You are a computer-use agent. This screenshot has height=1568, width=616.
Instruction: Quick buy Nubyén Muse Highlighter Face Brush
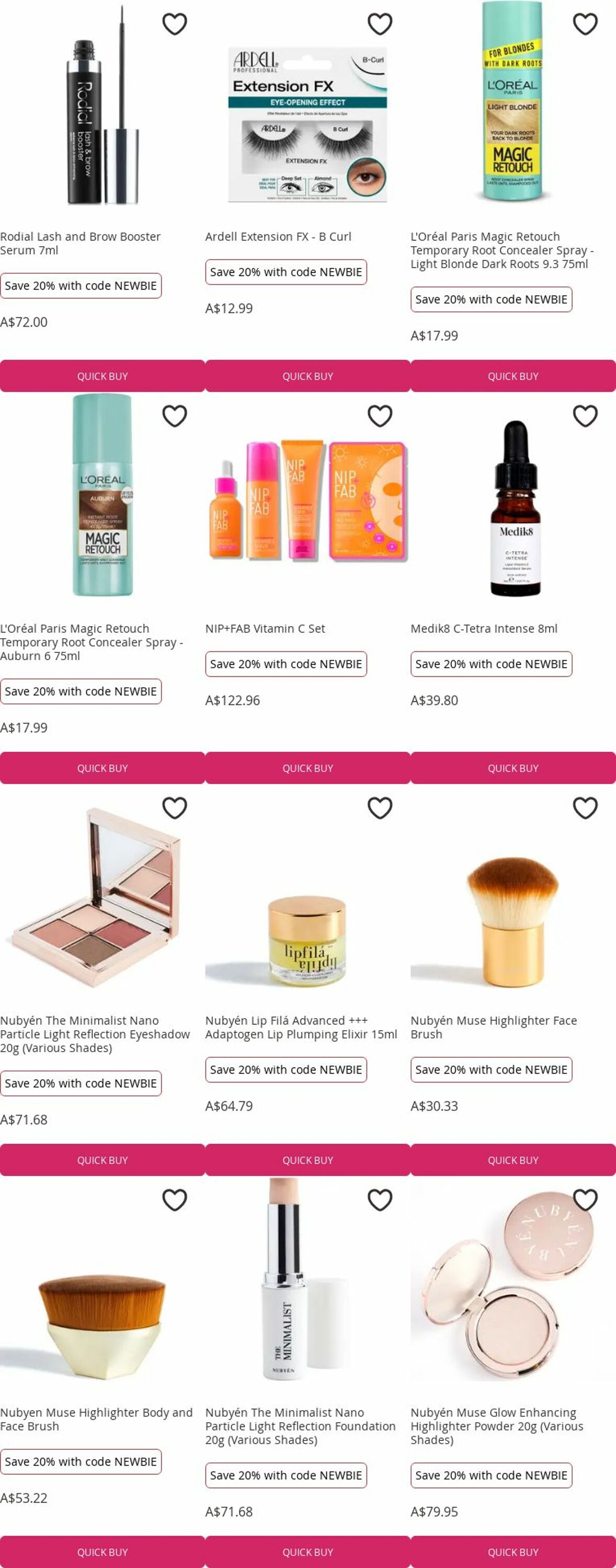pyautogui.click(x=512, y=1160)
